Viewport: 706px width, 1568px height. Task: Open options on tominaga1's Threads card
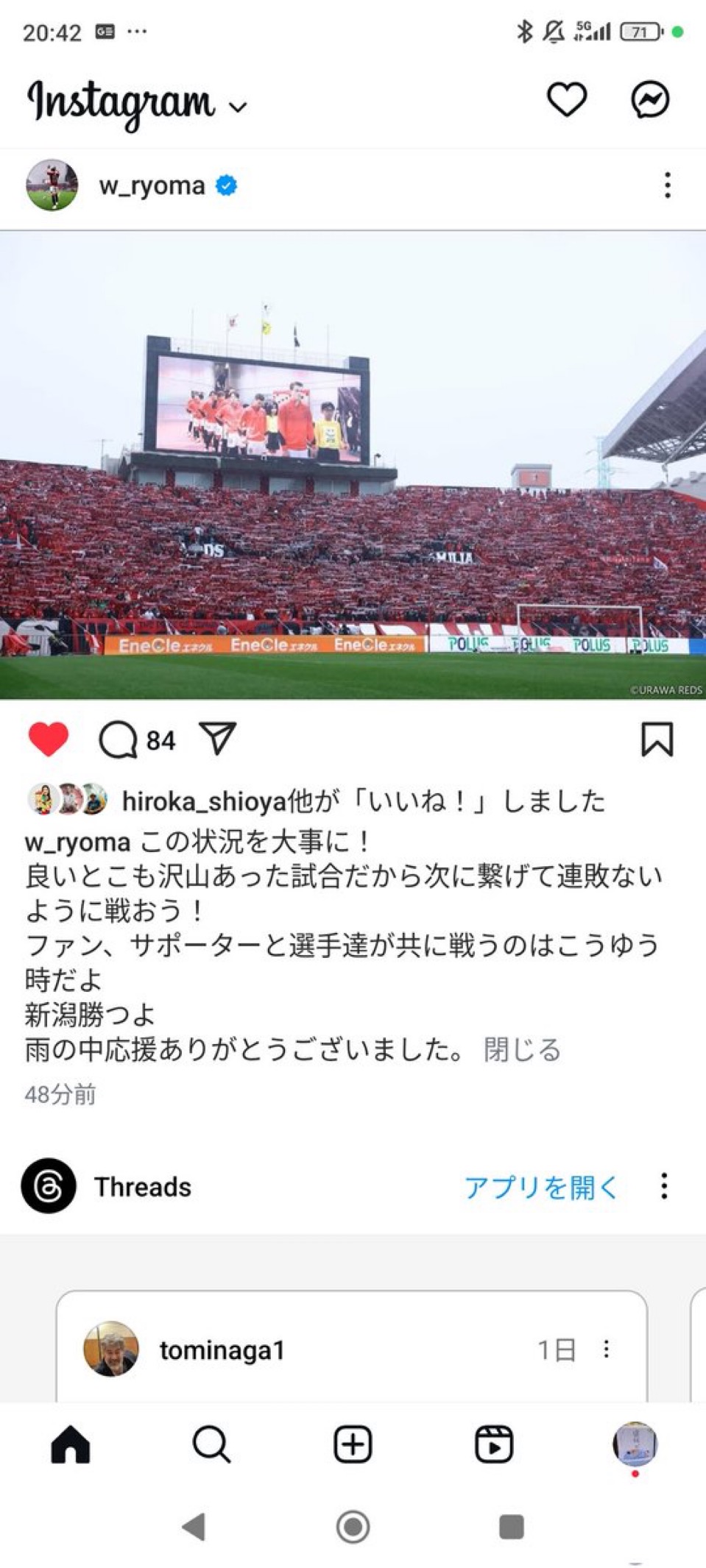coord(606,1349)
